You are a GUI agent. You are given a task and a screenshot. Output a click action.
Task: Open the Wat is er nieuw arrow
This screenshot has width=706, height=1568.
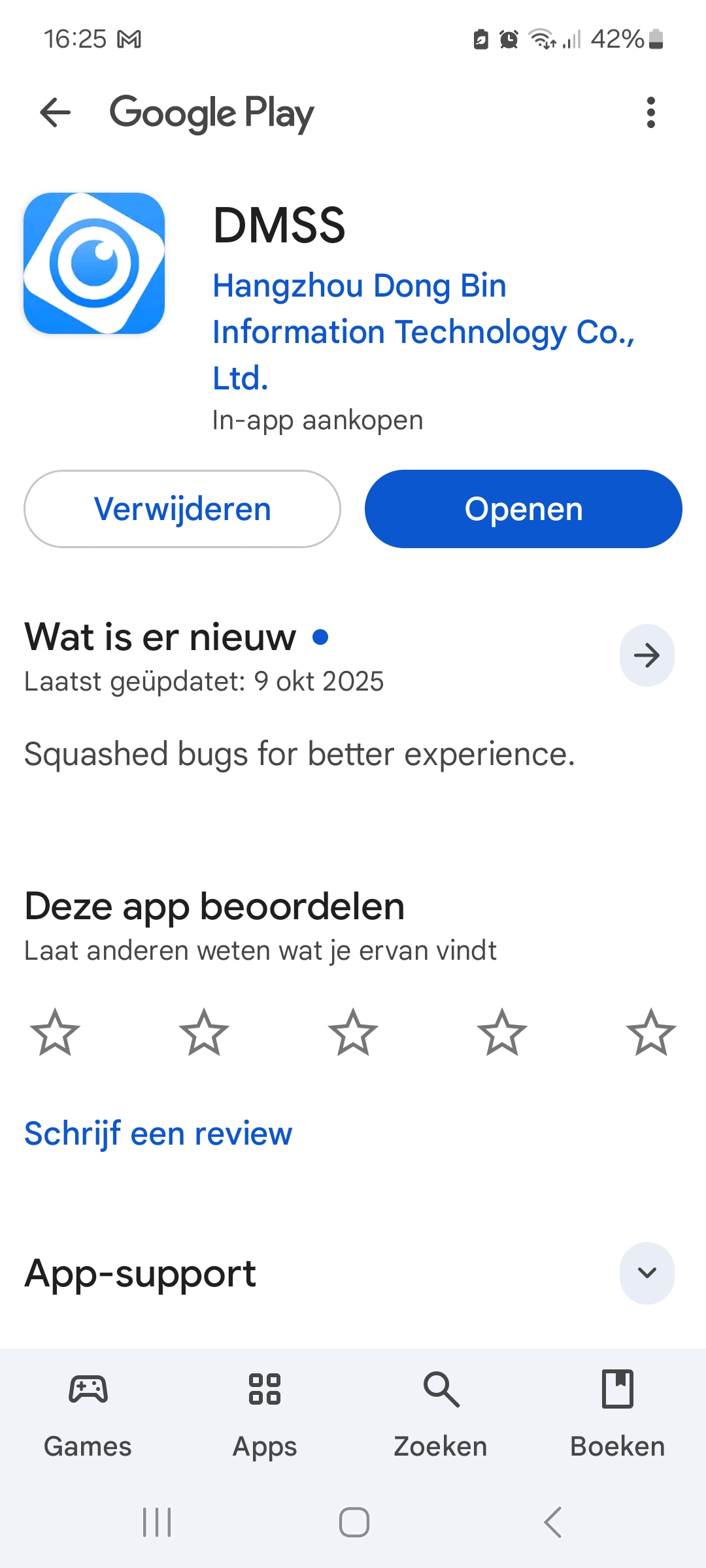tap(647, 655)
